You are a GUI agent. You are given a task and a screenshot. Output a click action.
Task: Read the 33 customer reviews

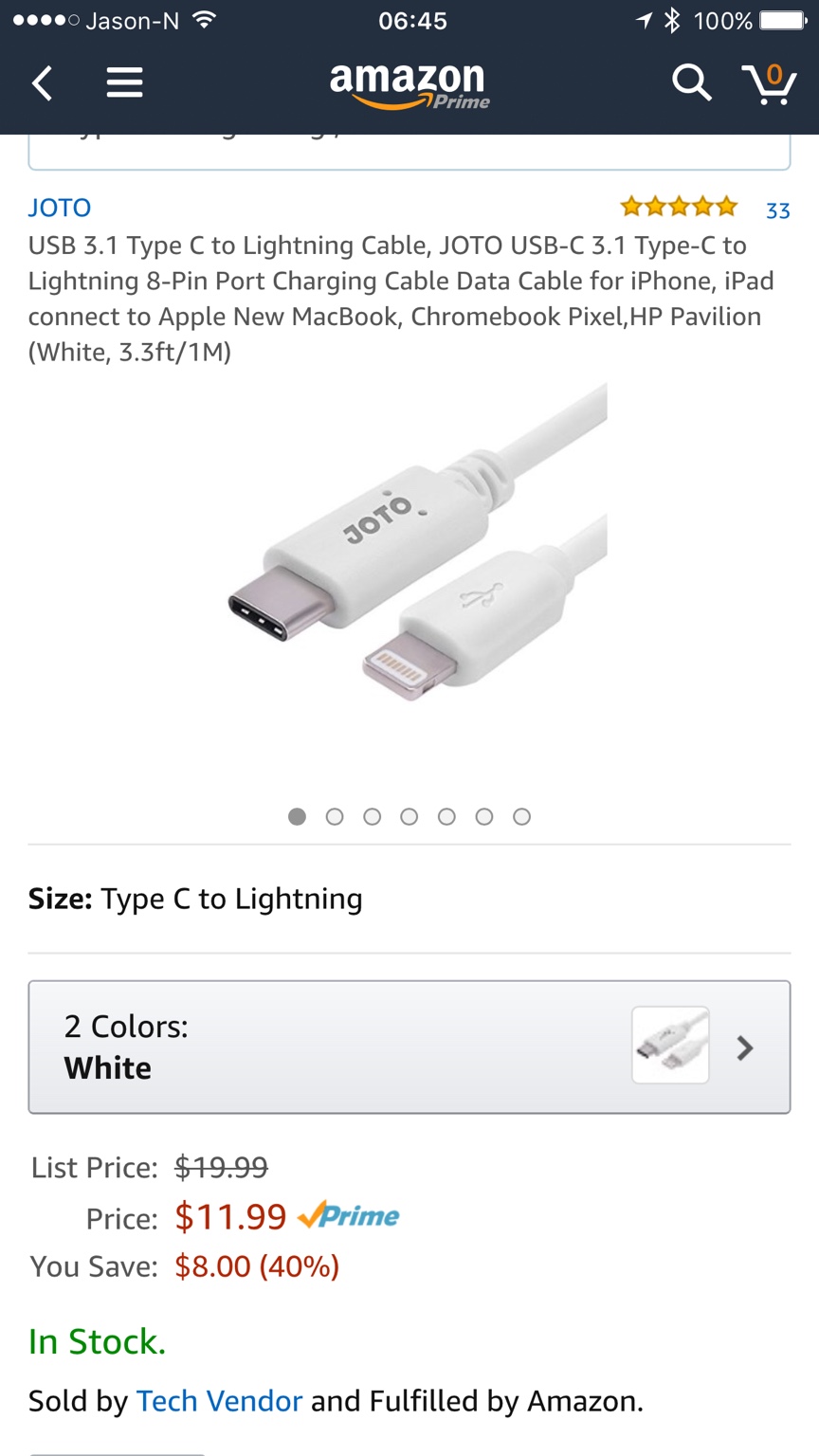click(x=777, y=210)
